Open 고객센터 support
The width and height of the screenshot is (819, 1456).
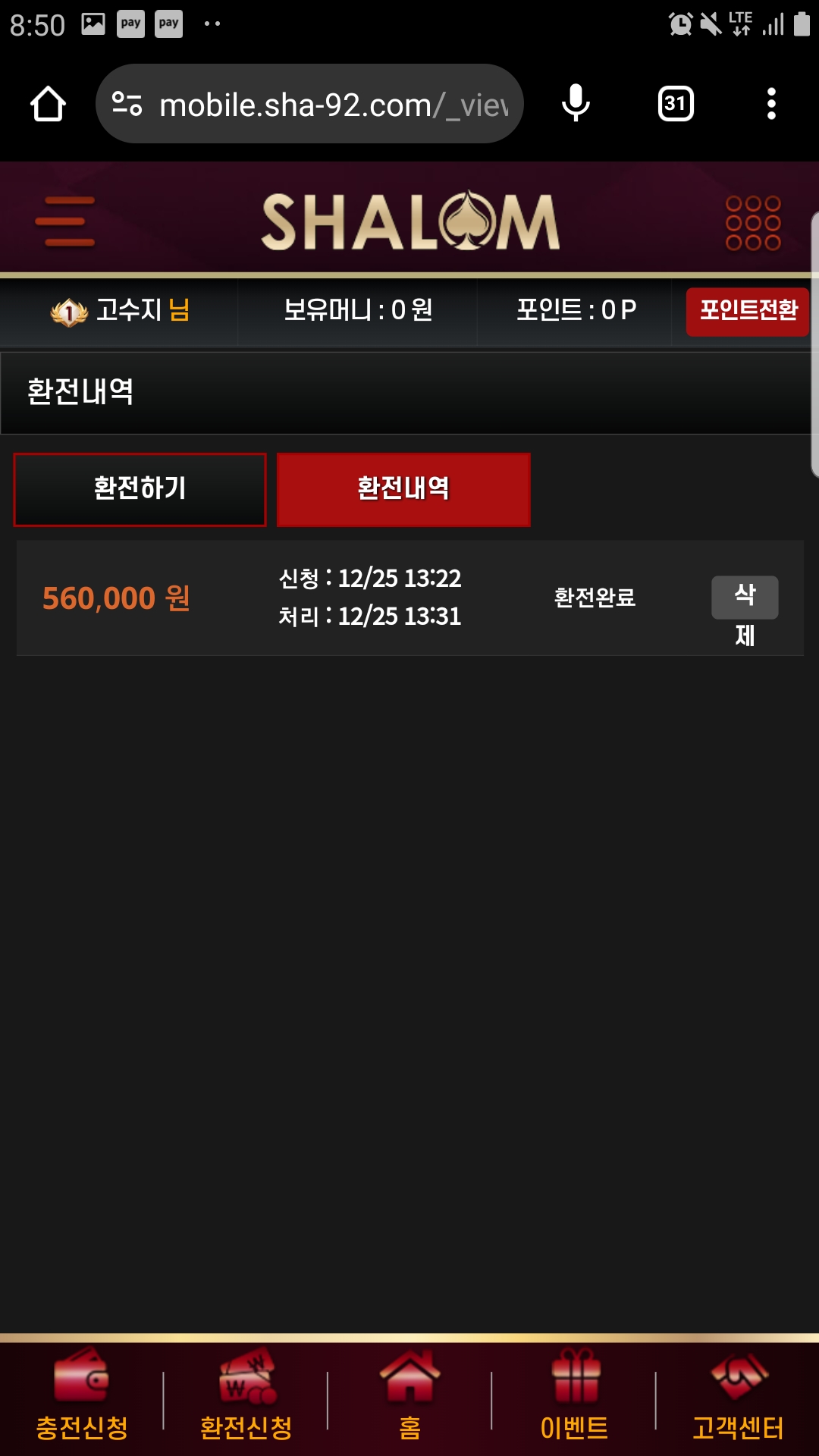(x=738, y=1395)
